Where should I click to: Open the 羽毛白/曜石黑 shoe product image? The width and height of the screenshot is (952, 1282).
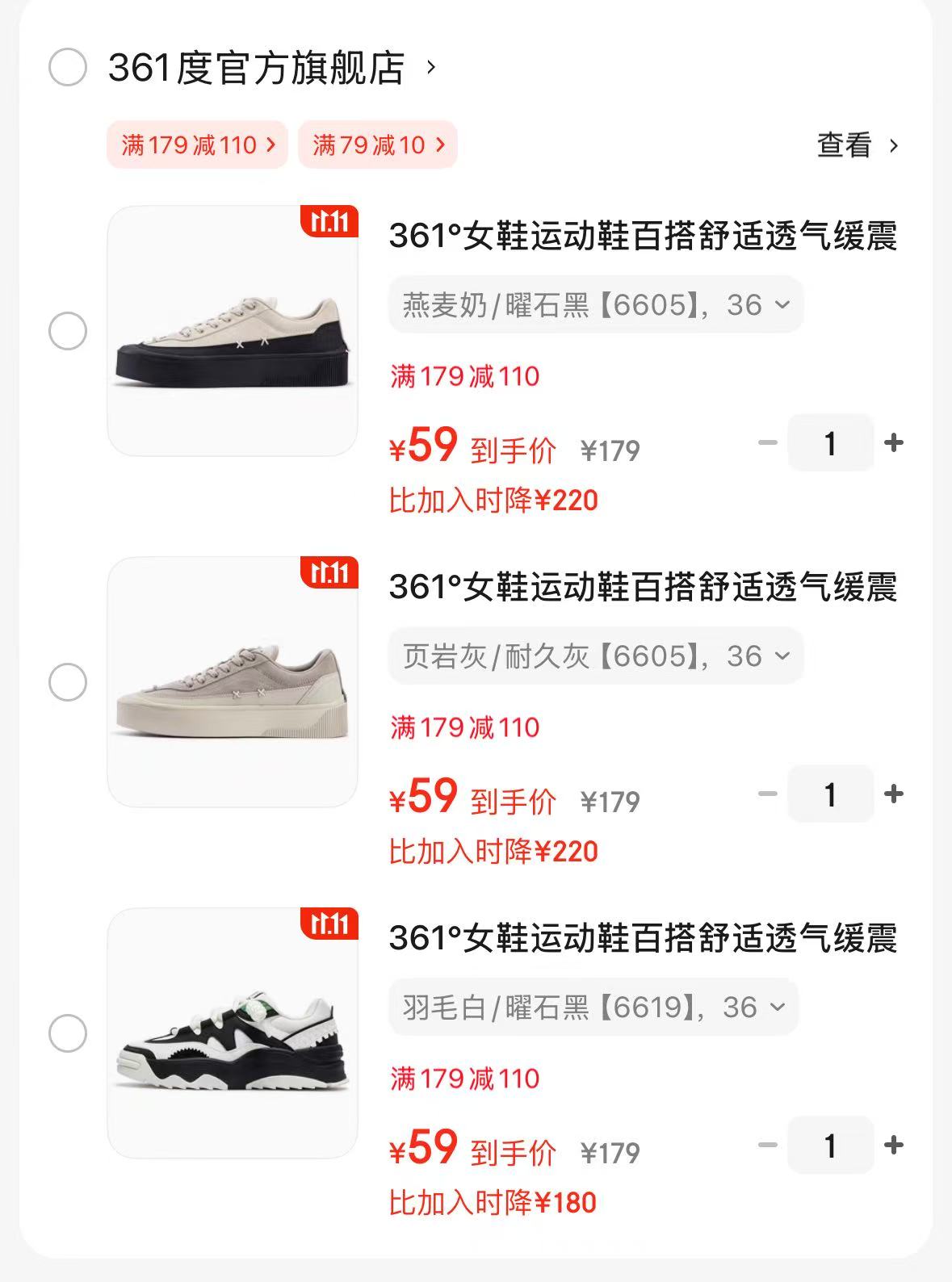click(233, 1033)
